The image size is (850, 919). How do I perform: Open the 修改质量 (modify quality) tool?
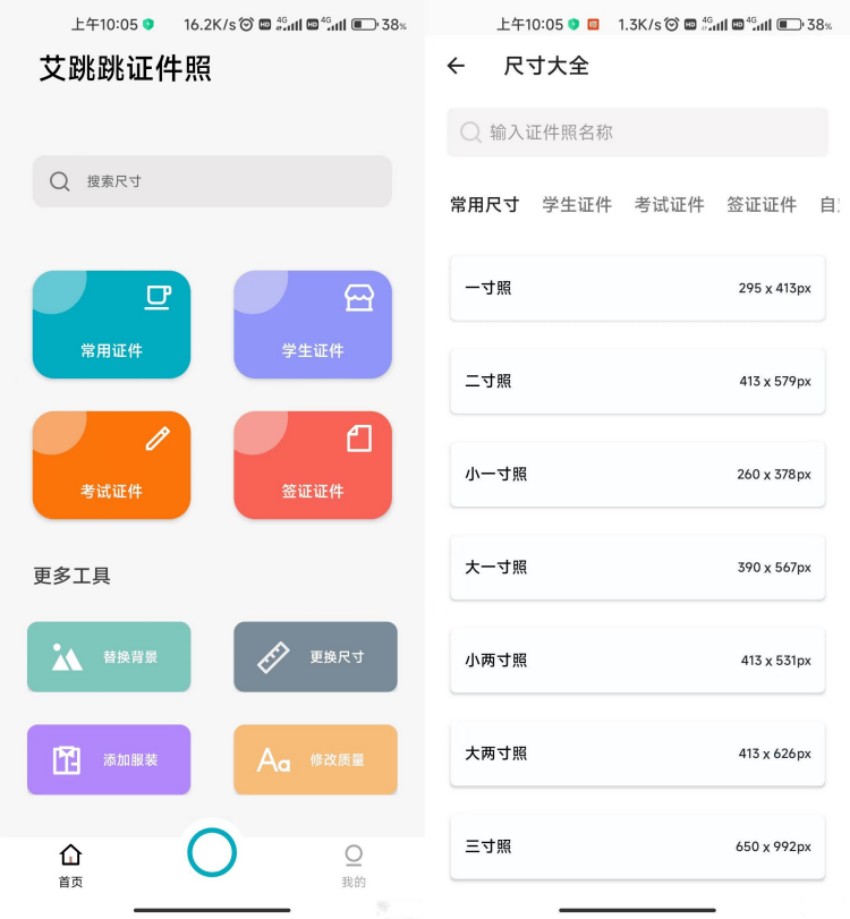click(x=315, y=760)
